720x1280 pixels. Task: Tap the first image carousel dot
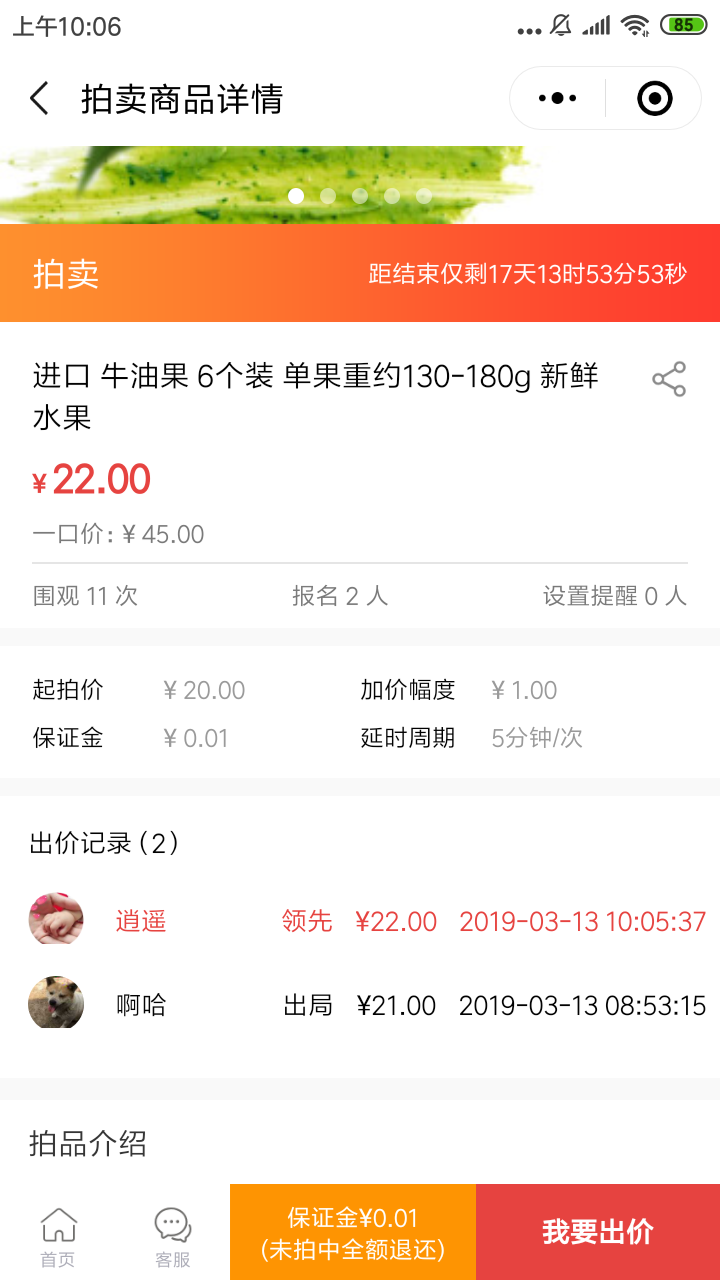click(x=296, y=197)
